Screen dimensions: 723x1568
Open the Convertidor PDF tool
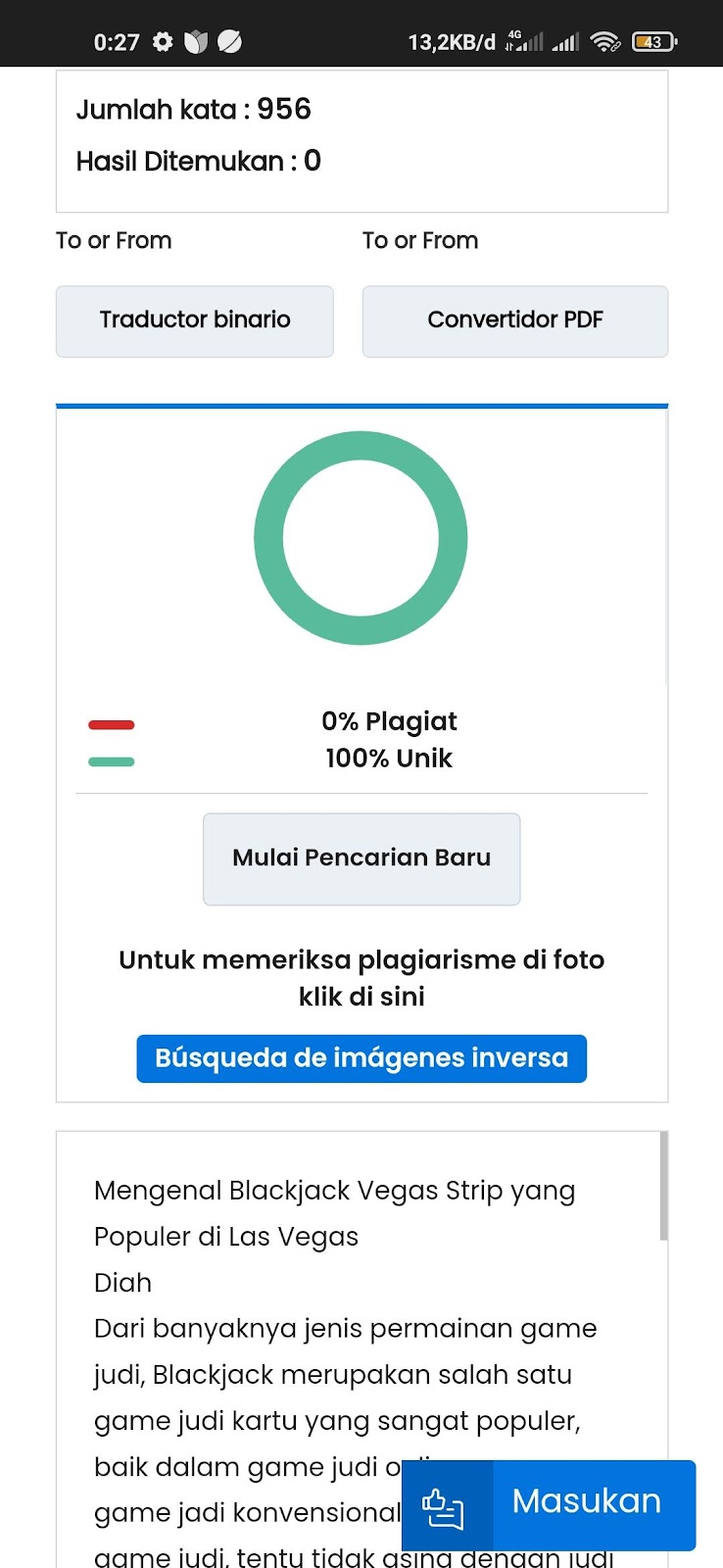(x=515, y=321)
